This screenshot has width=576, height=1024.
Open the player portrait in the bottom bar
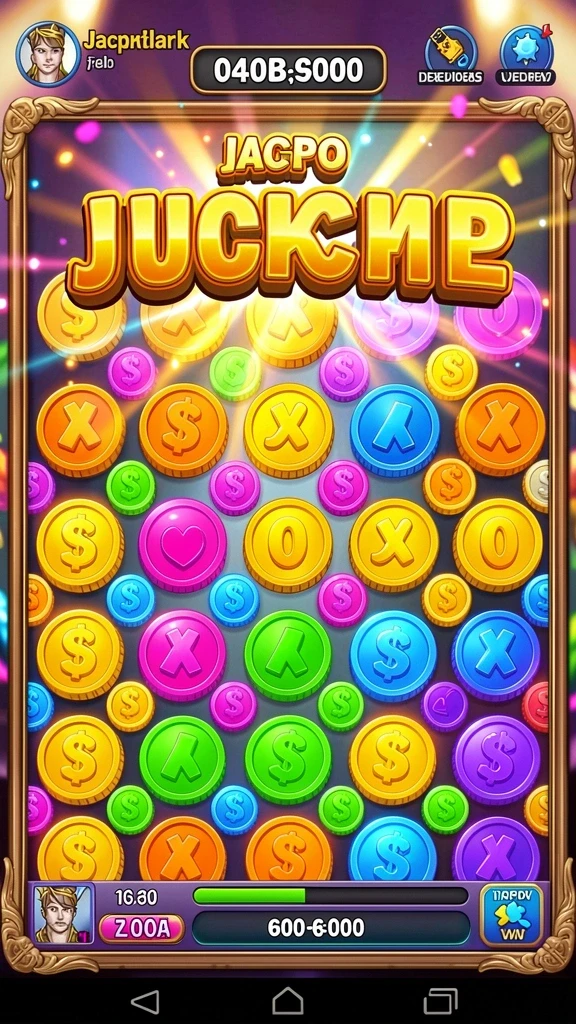point(63,914)
